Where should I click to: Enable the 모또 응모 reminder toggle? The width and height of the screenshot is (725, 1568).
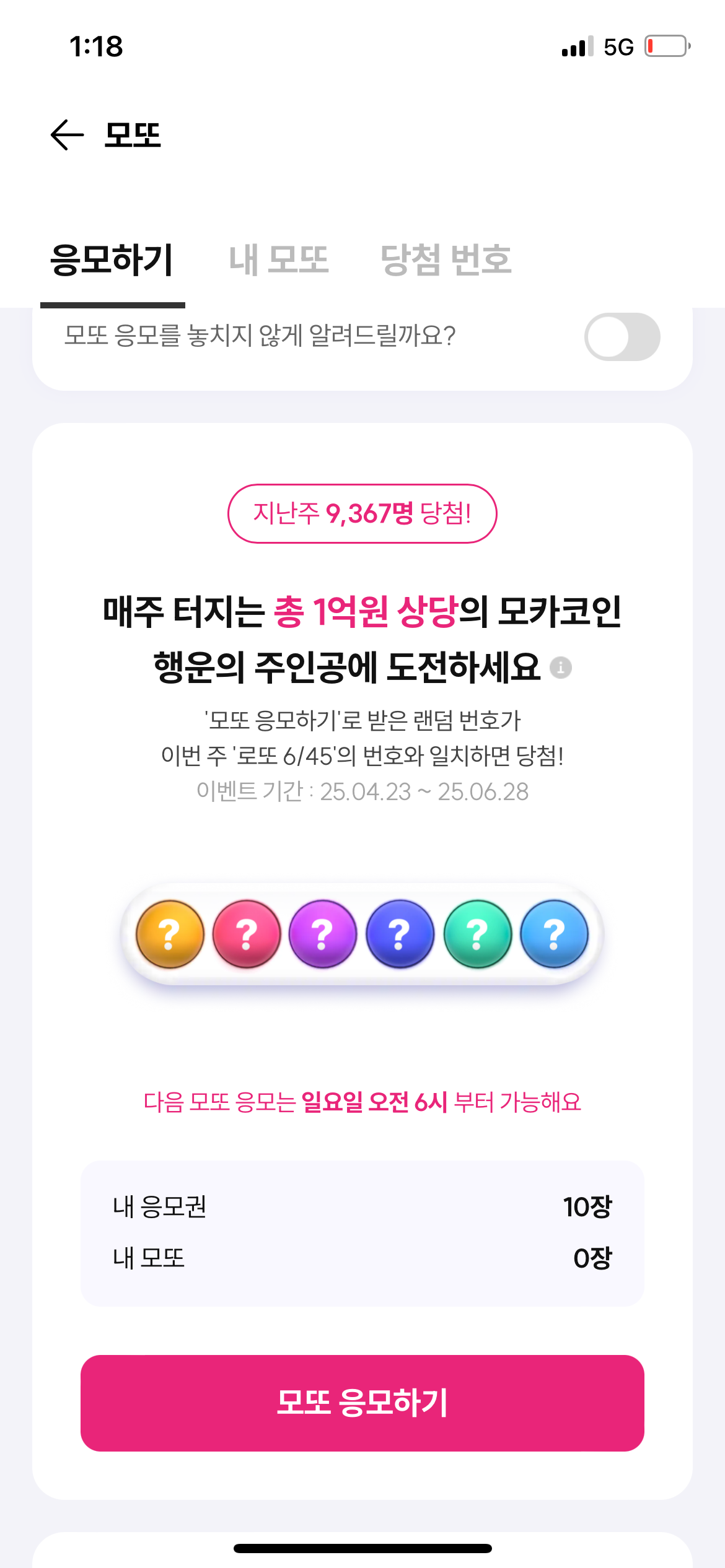[622, 337]
